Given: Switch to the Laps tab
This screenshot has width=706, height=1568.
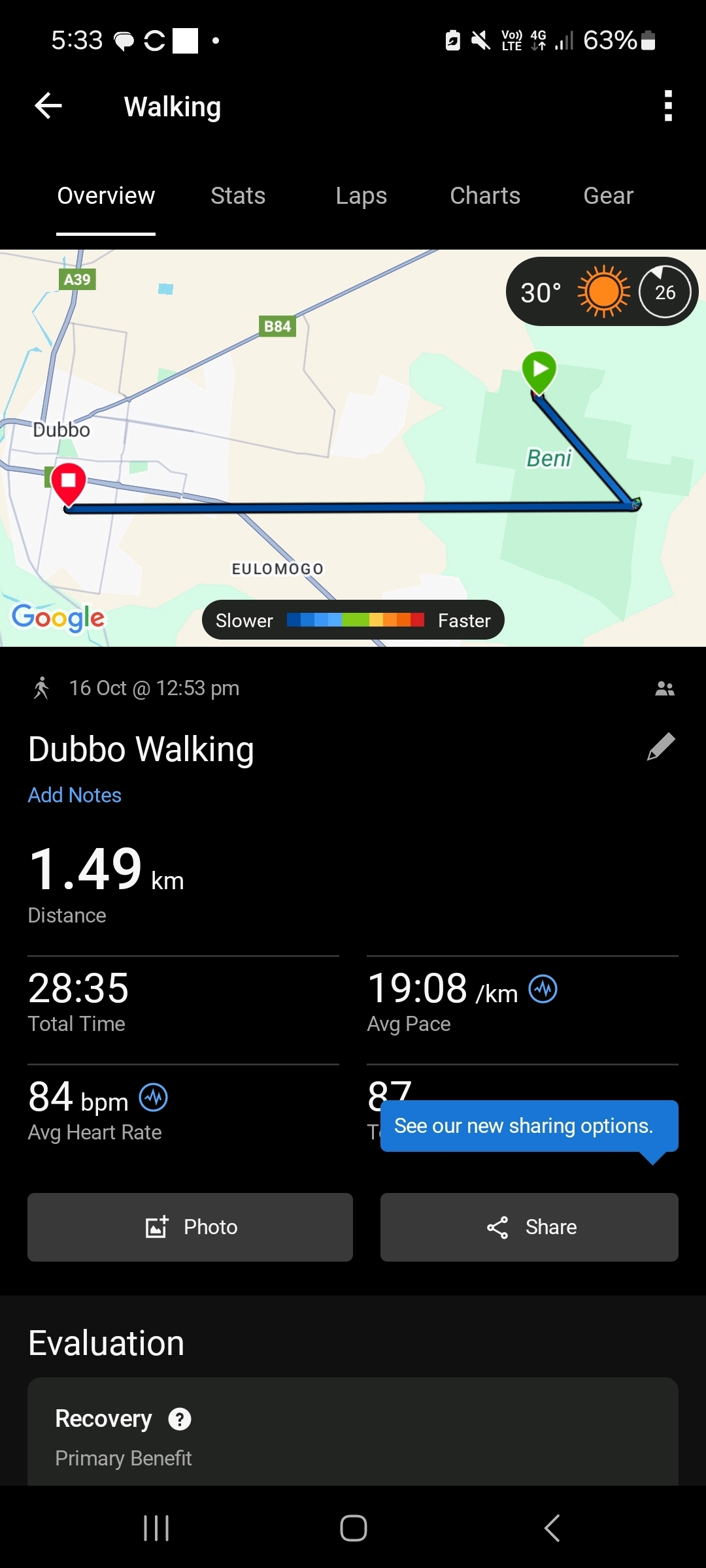Looking at the screenshot, I should tap(361, 196).
